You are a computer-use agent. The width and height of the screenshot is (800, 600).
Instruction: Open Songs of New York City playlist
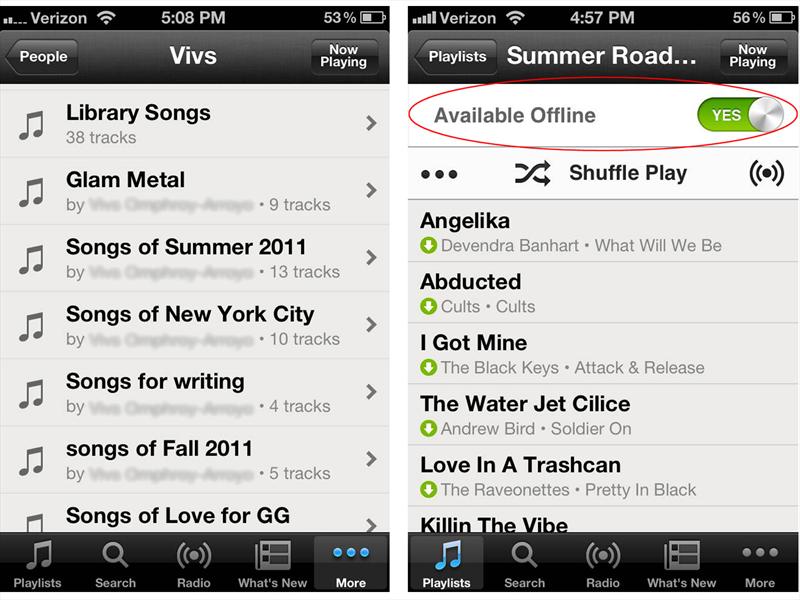pos(195,324)
